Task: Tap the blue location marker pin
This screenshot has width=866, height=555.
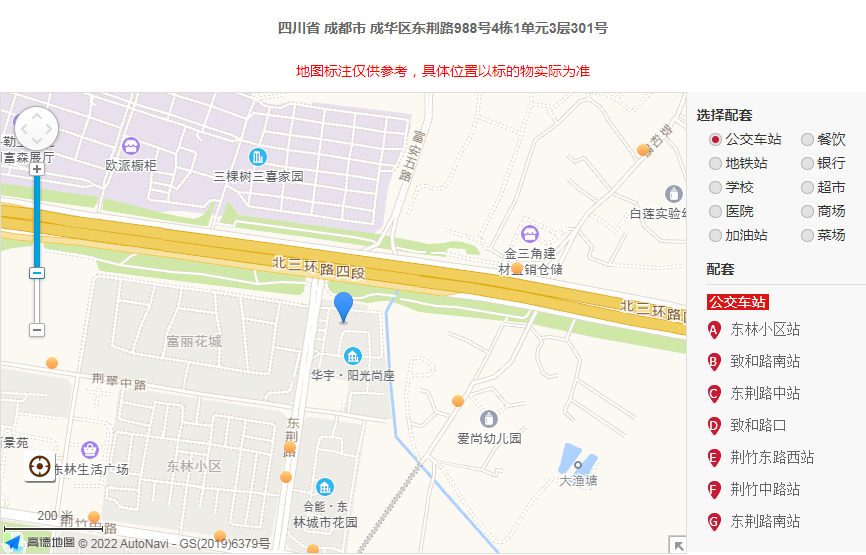Action: coord(343,305)
